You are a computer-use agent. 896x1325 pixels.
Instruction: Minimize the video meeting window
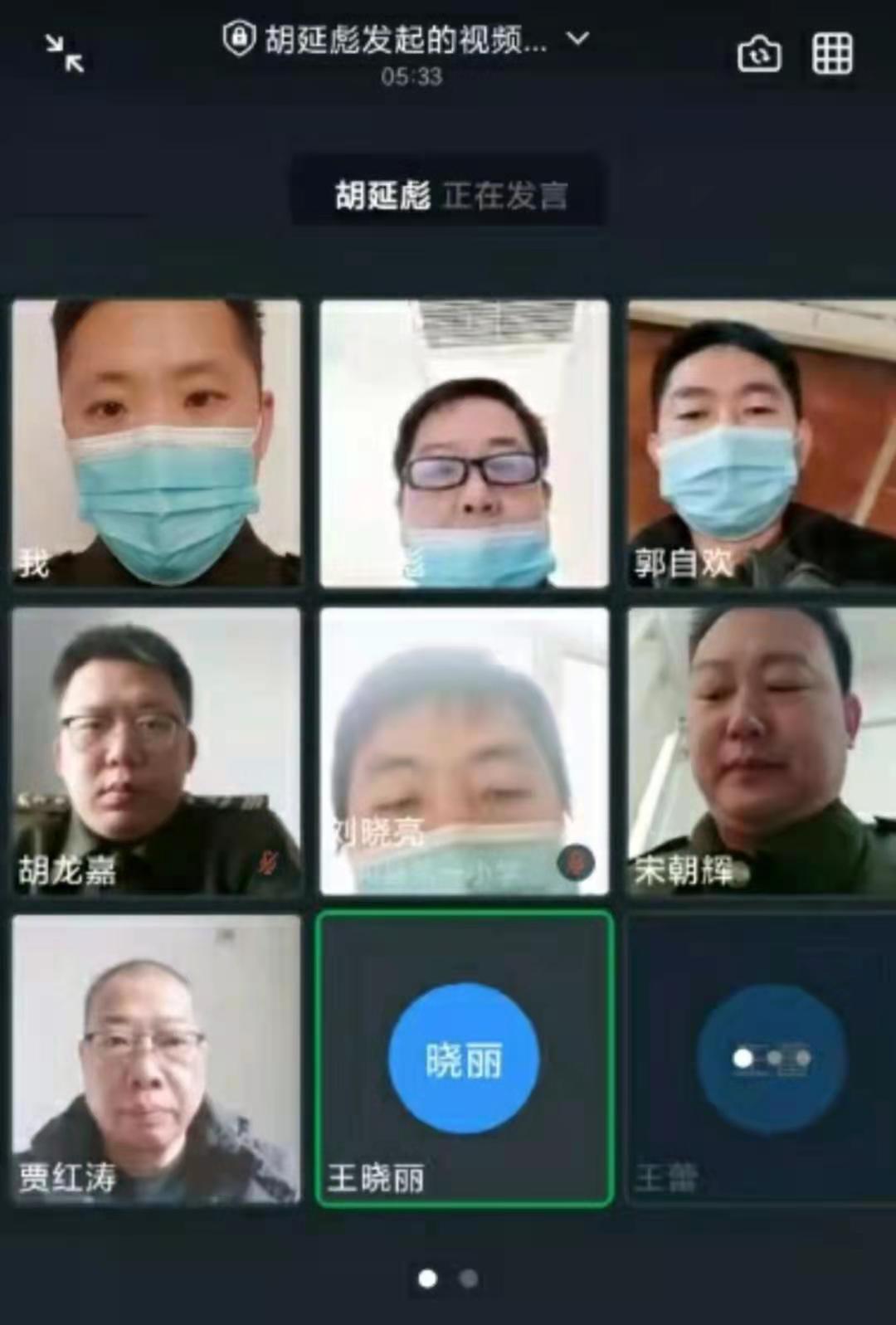[x=65, y=54]
